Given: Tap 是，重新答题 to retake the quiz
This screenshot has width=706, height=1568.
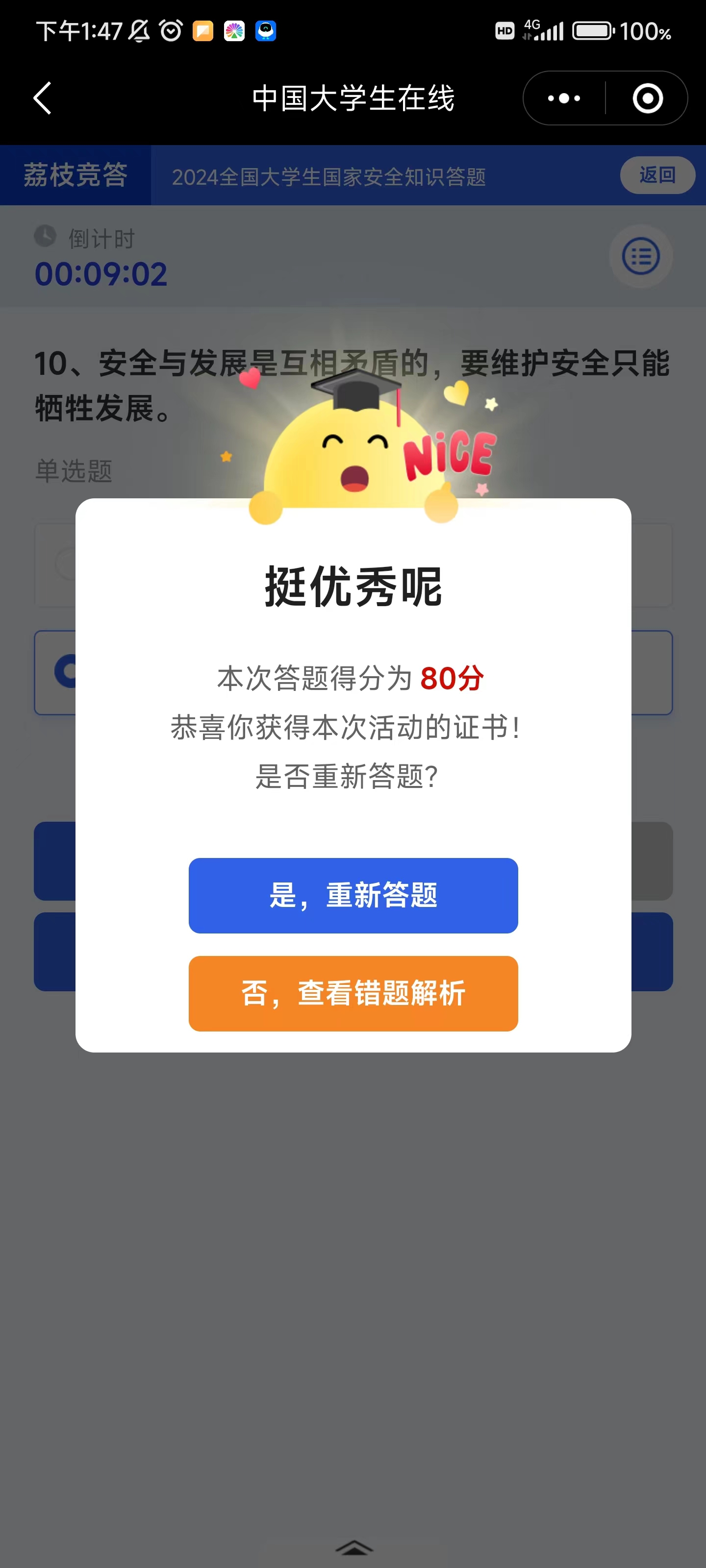Looking at the screenshot, I should coord(353,895).
